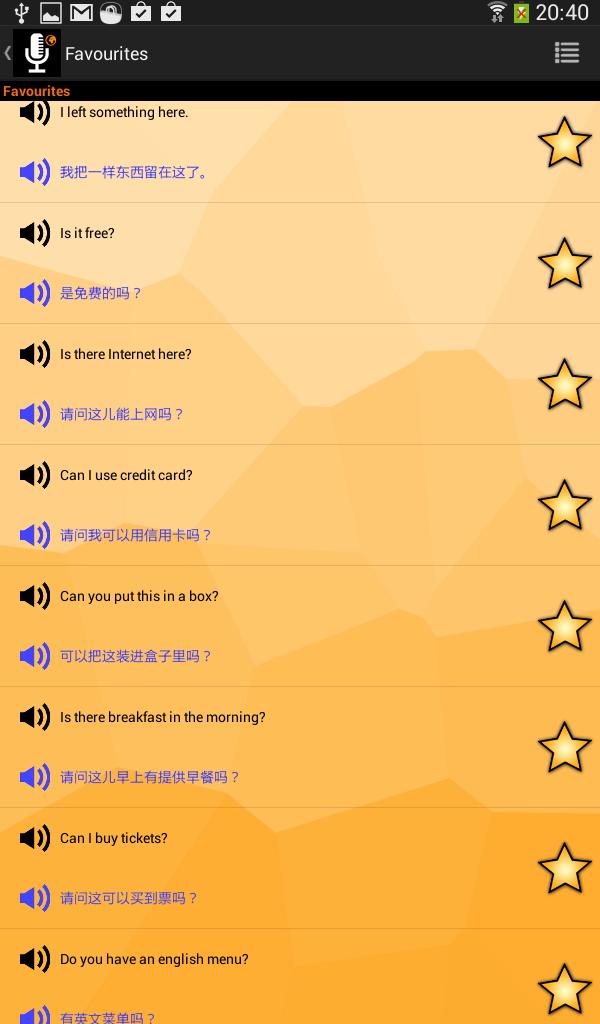
Task: Tap the star next to "Is there Internet here?"
Action: coord(565,385)
